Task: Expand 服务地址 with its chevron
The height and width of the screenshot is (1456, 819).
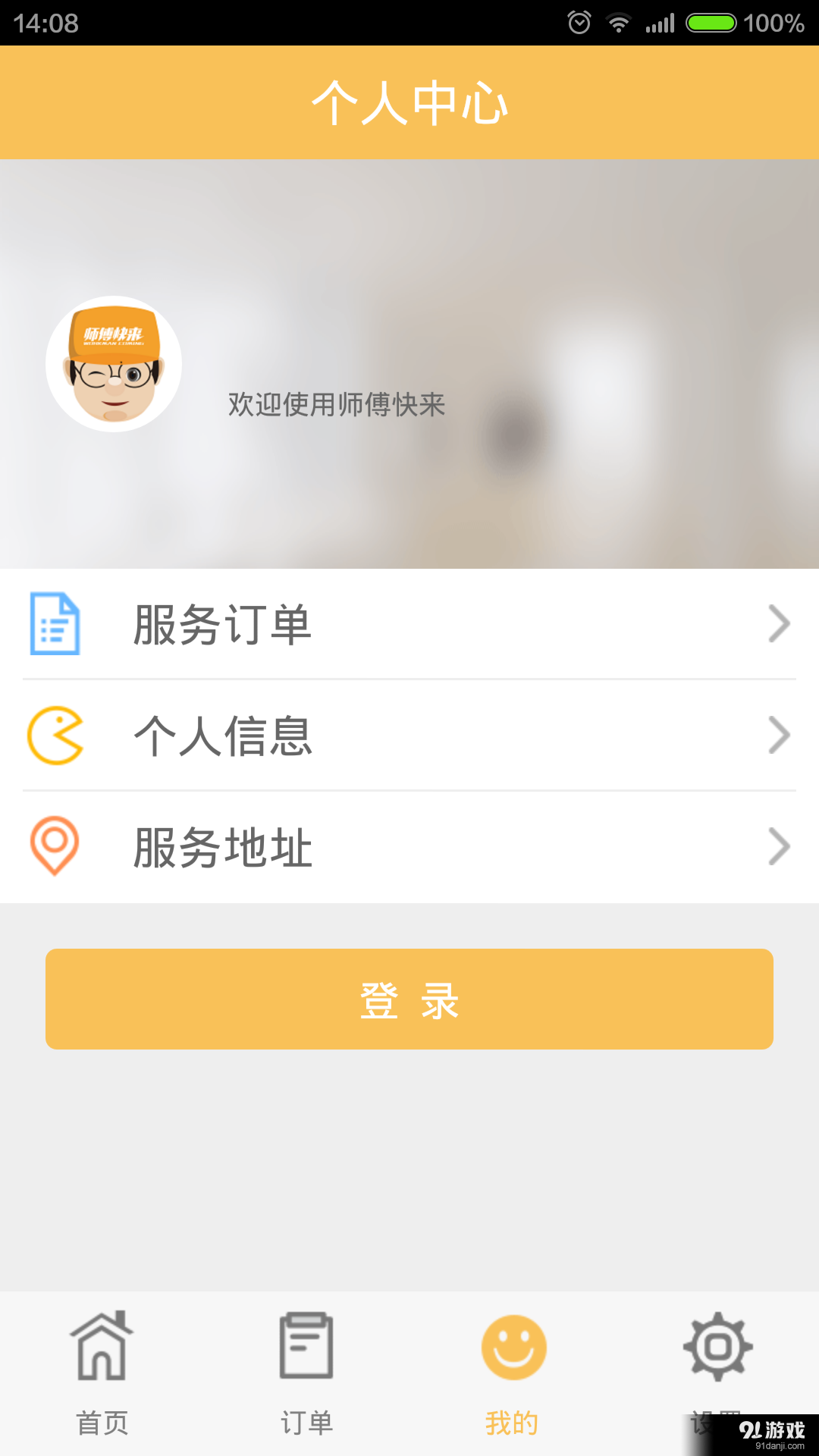Action: pyautogui.click(x=780, y=846)
